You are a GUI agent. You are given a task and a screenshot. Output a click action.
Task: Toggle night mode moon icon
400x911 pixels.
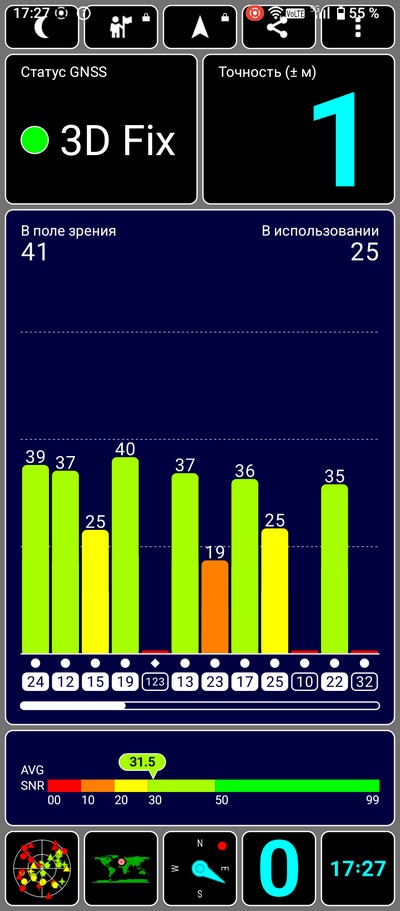click(x=42, y=27)
